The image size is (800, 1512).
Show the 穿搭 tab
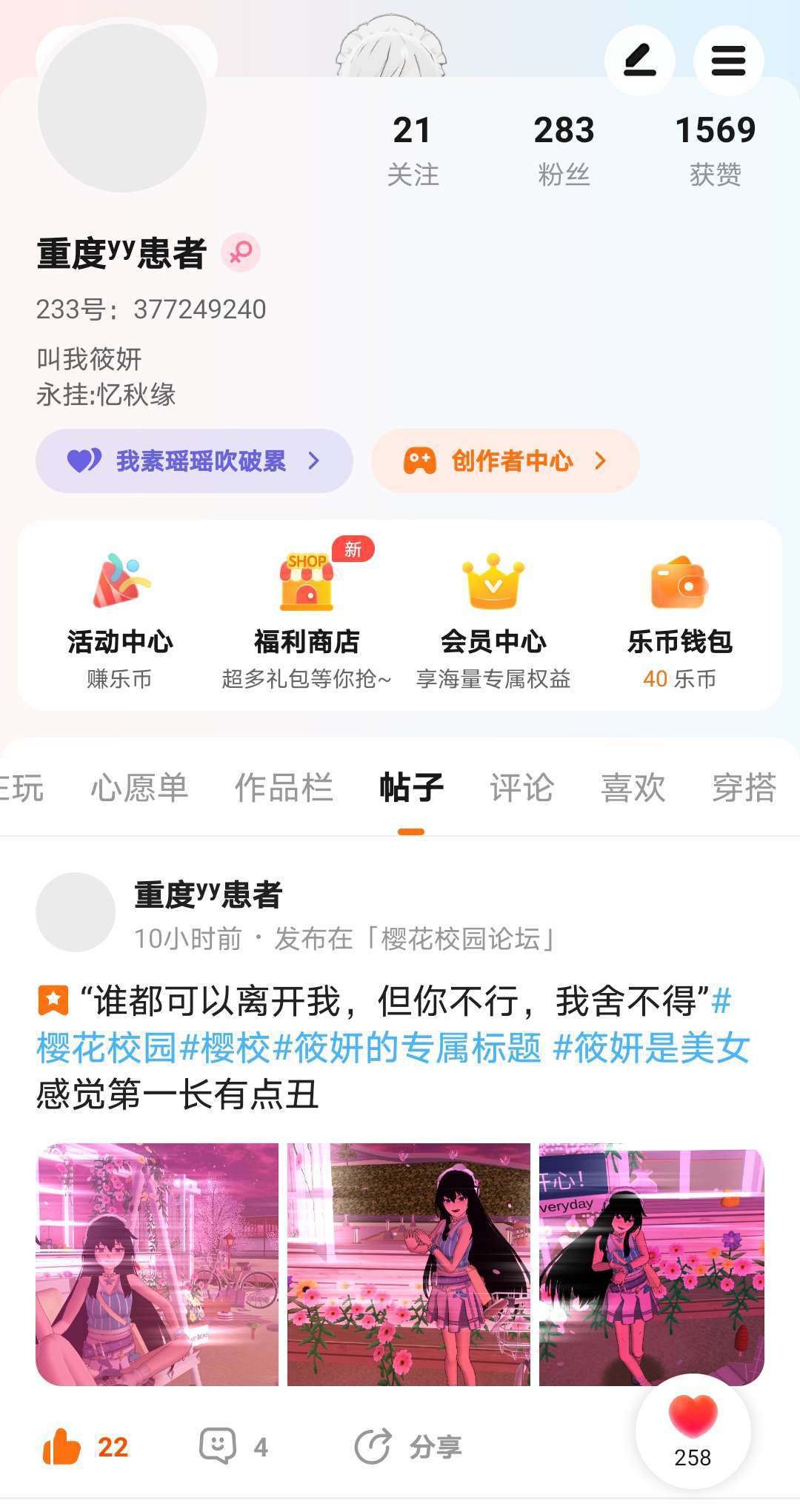[743, 787]
